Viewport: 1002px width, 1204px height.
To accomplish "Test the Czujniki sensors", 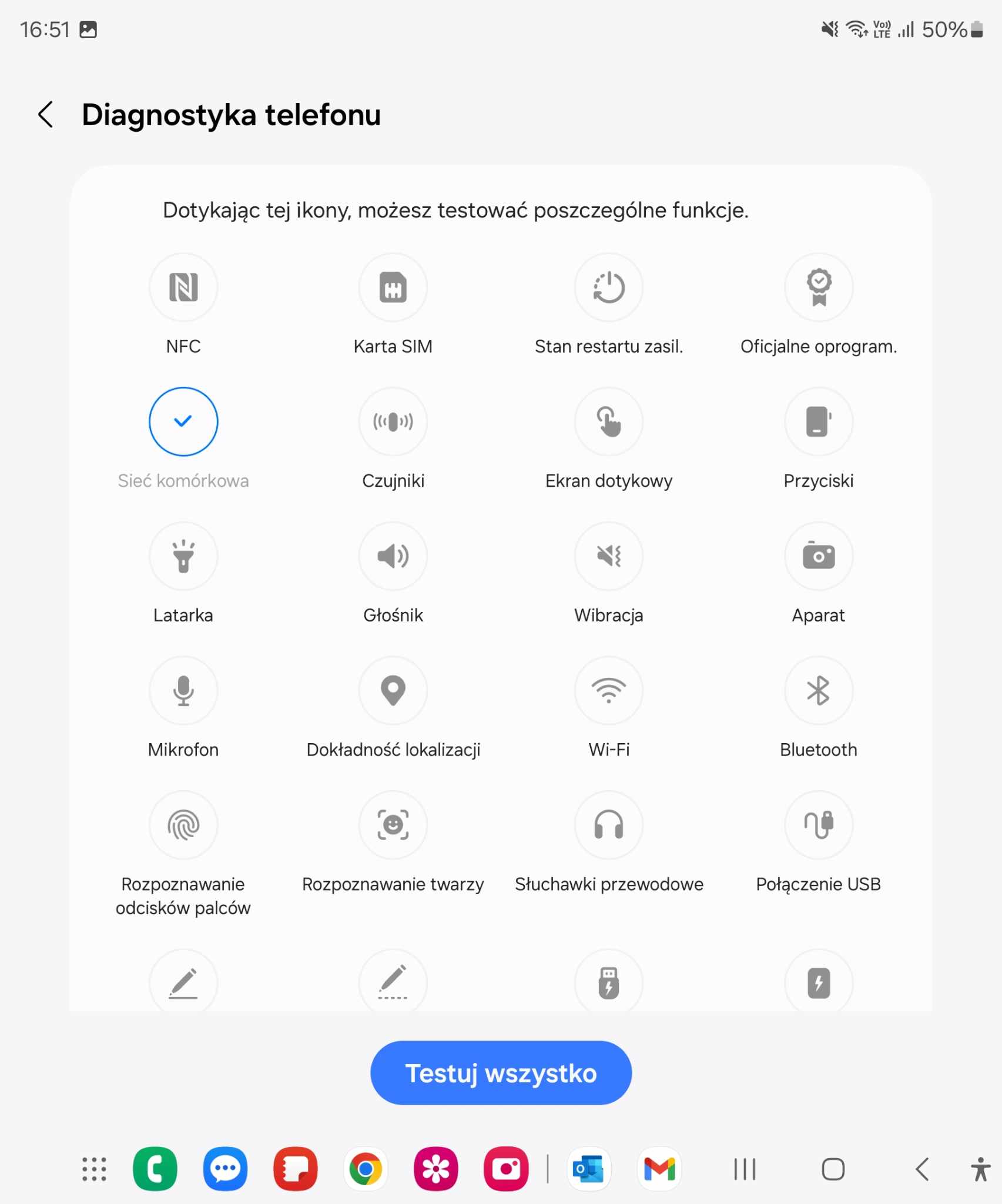I will click(393, 422).
